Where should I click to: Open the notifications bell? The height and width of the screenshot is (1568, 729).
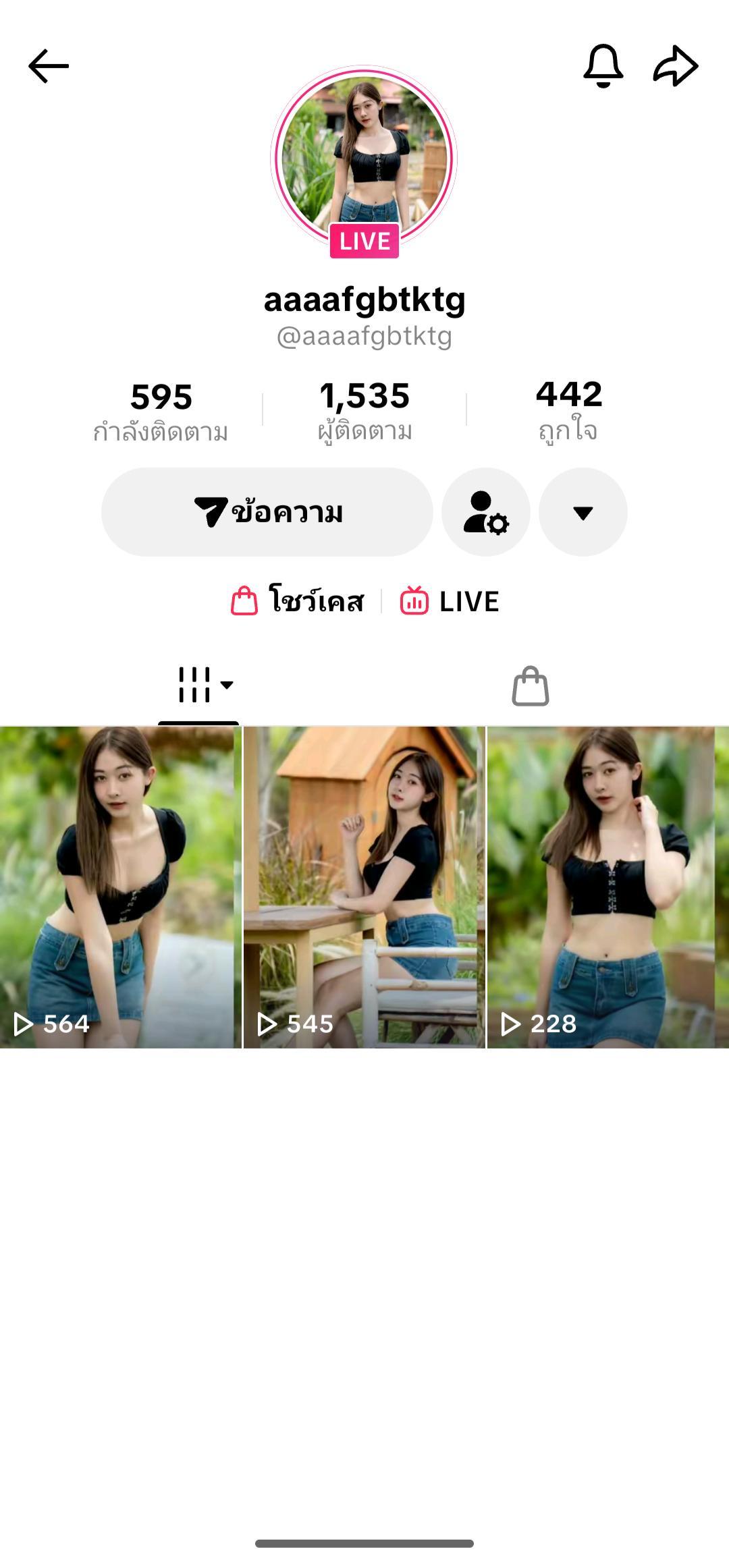(603, 66)
